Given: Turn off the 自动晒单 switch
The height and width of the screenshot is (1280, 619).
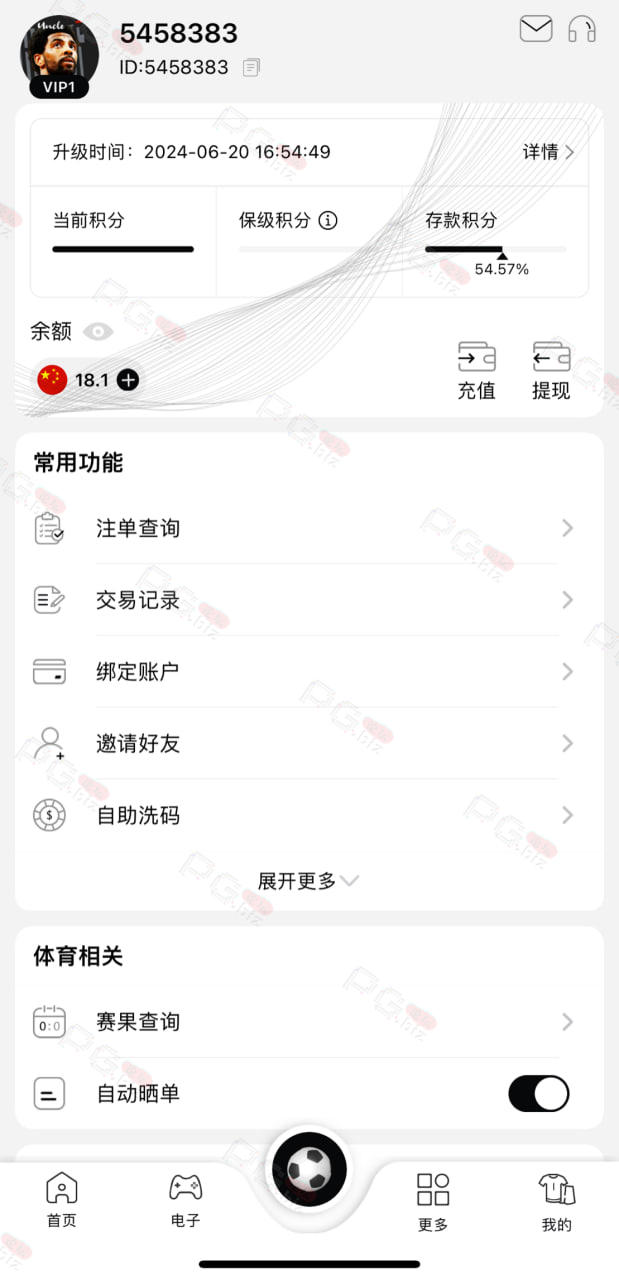Looking at the screenshot, I should [x=539, y=1094].
